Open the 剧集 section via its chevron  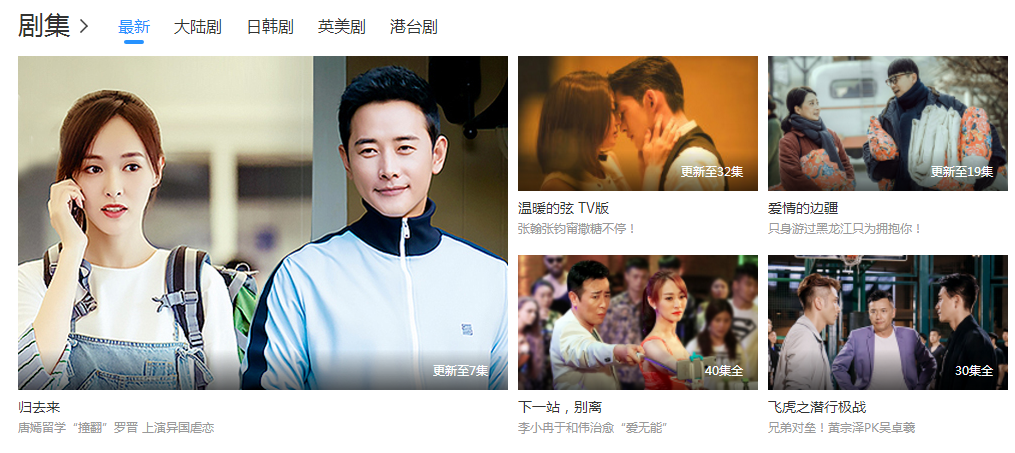click(x=84, y=27)
